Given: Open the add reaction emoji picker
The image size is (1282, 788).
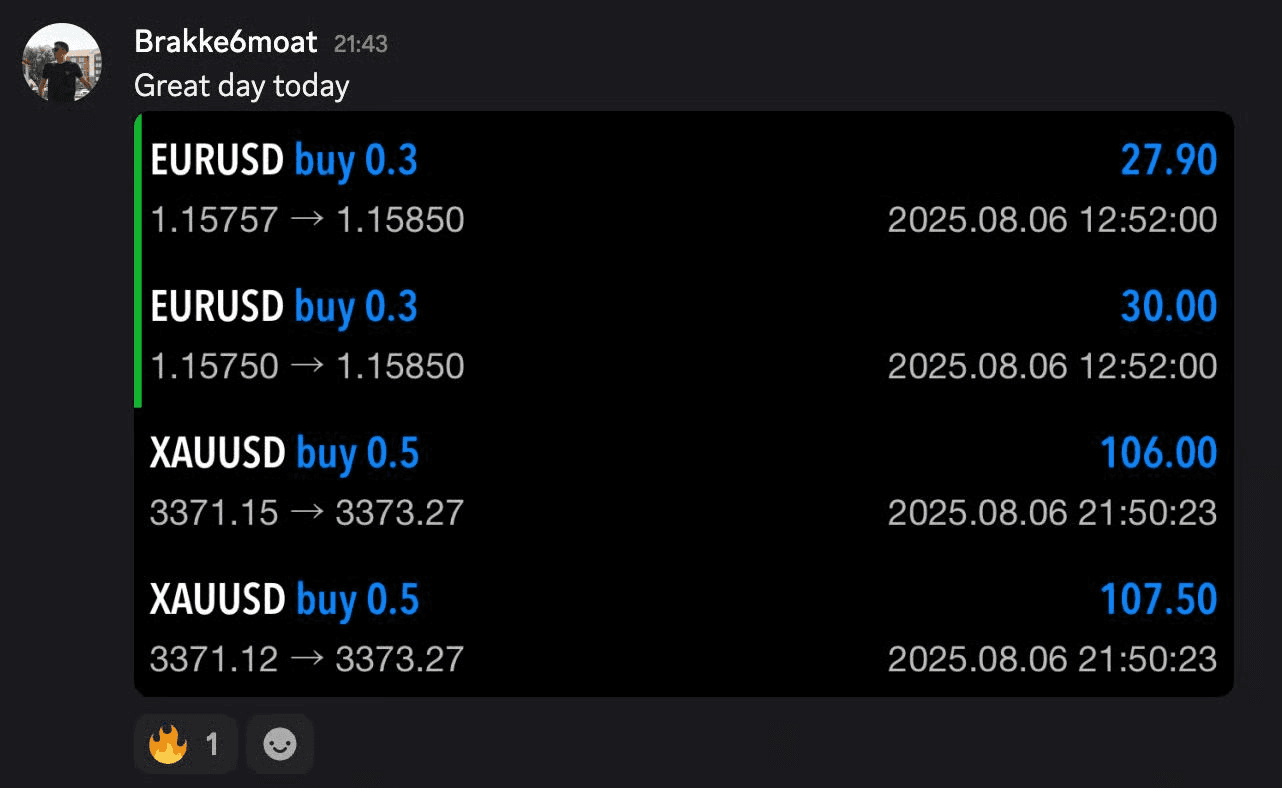Looking at the screenshot, I should click(280, 744).
